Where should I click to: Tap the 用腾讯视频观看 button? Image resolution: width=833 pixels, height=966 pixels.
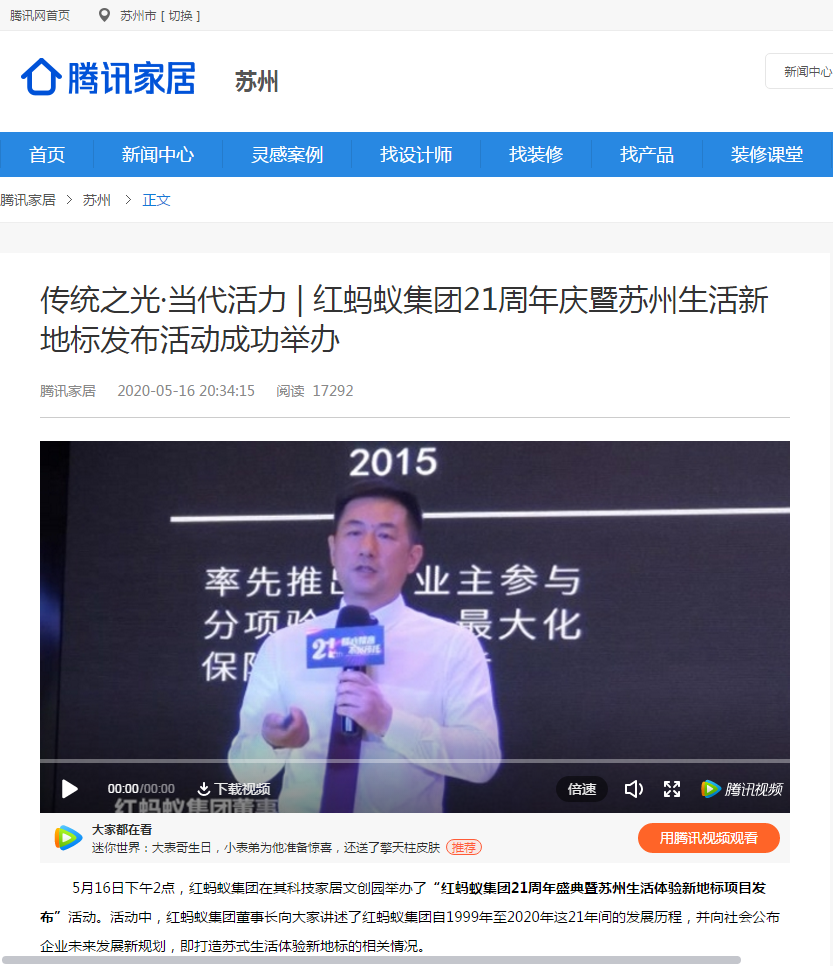click(708, 838)
